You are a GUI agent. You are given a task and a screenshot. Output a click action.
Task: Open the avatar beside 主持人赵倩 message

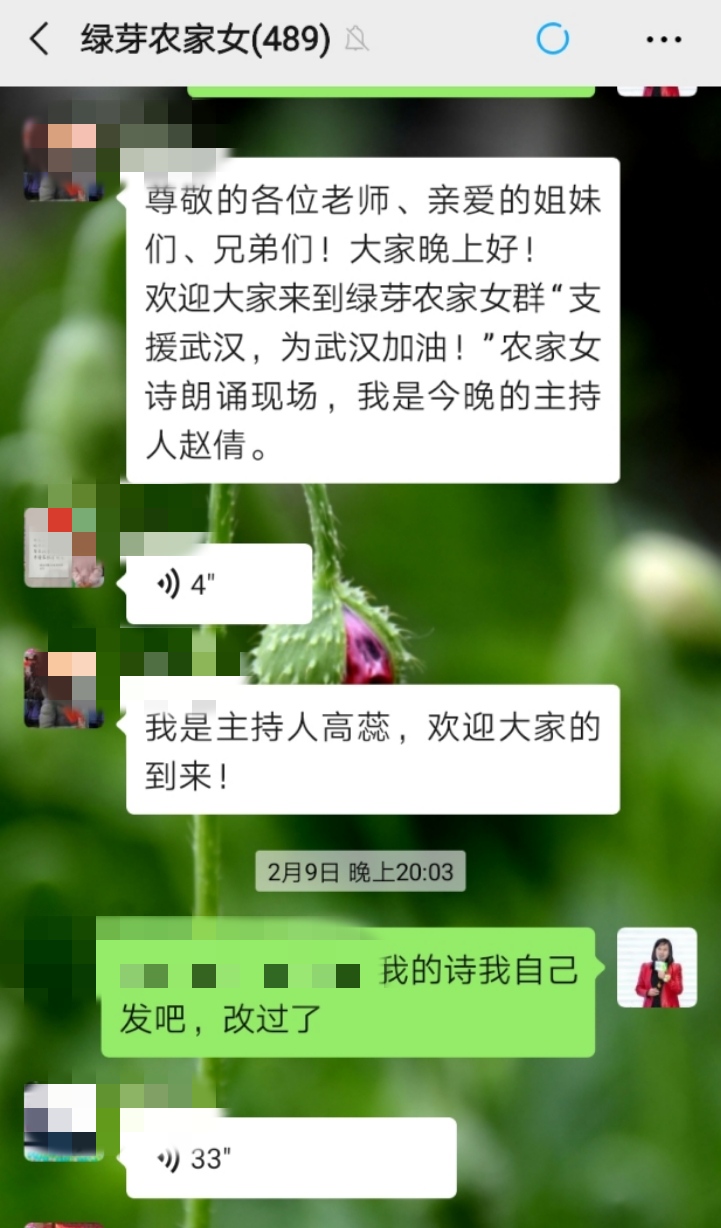click(63, 161)
